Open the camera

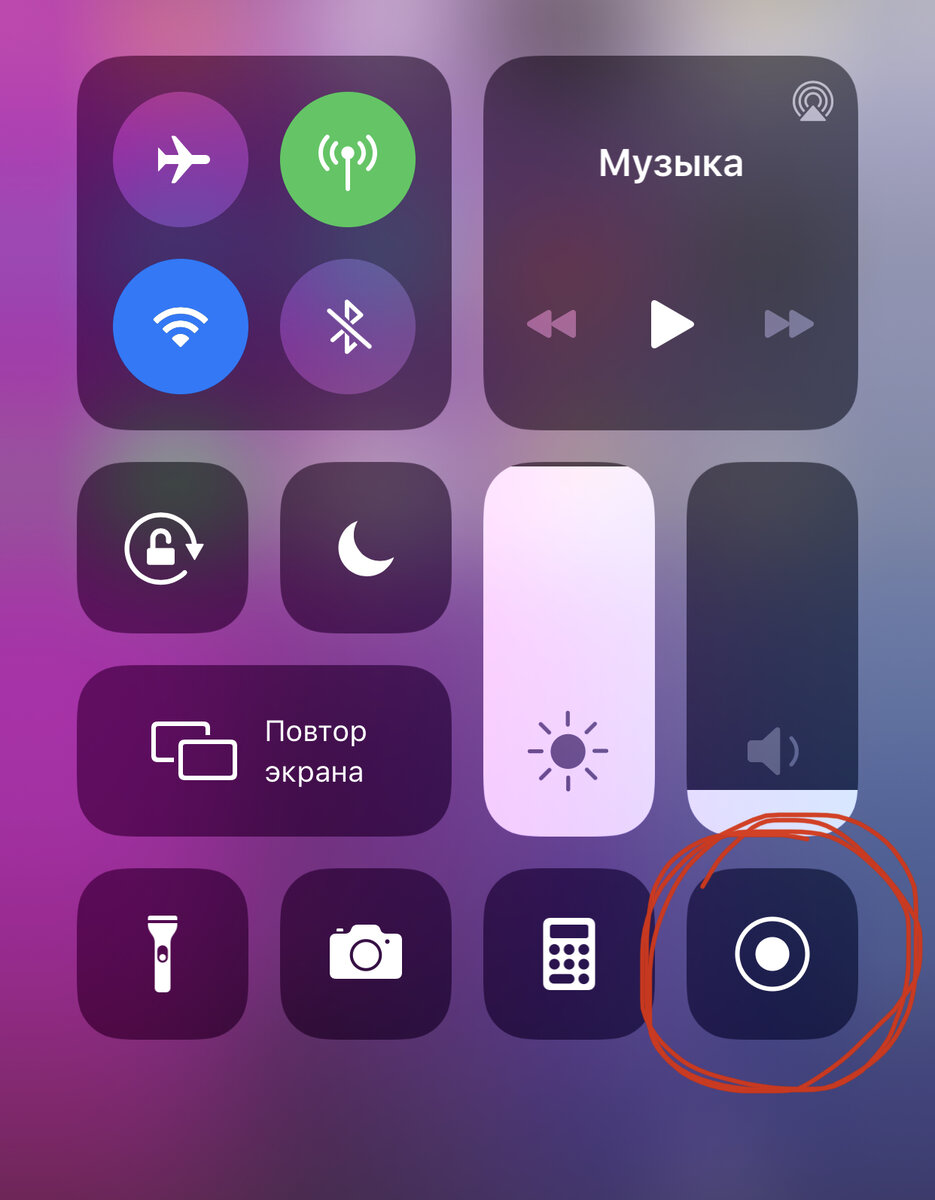(365, 954)
